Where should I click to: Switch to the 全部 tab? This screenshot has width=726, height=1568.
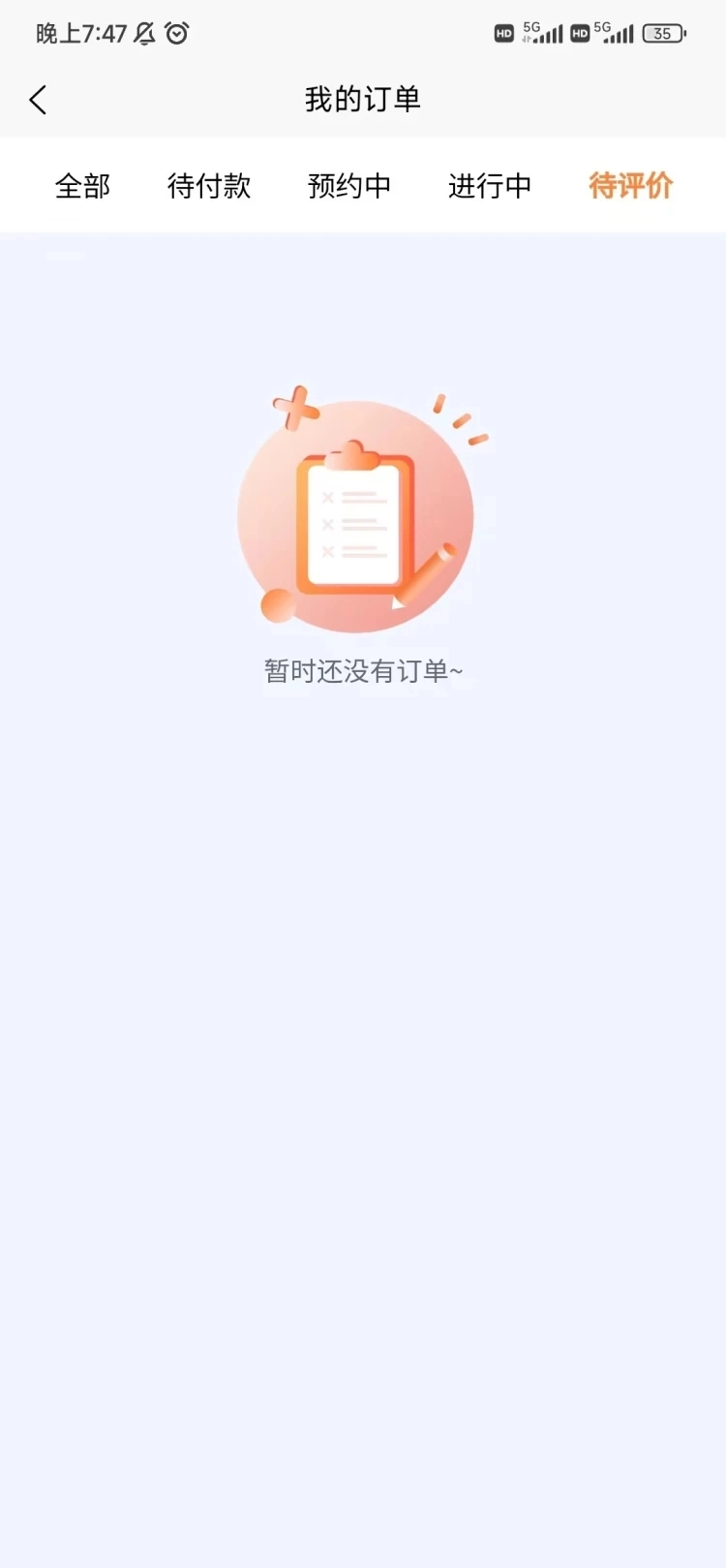[x=83, y=186]
